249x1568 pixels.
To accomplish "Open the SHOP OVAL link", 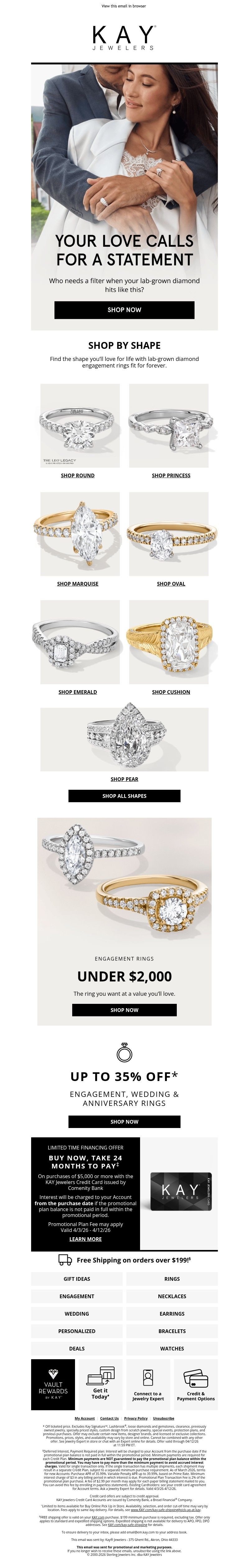I will (171, 584).
